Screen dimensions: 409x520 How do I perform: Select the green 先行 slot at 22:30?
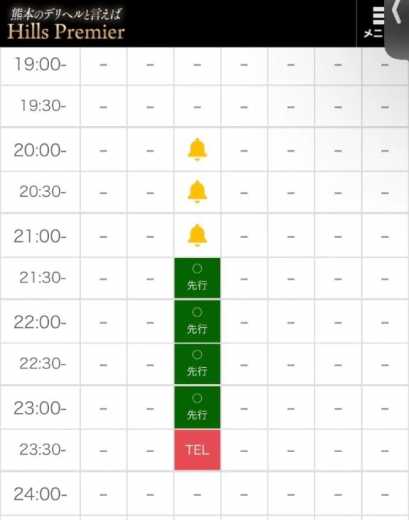[x=197, y=364]
